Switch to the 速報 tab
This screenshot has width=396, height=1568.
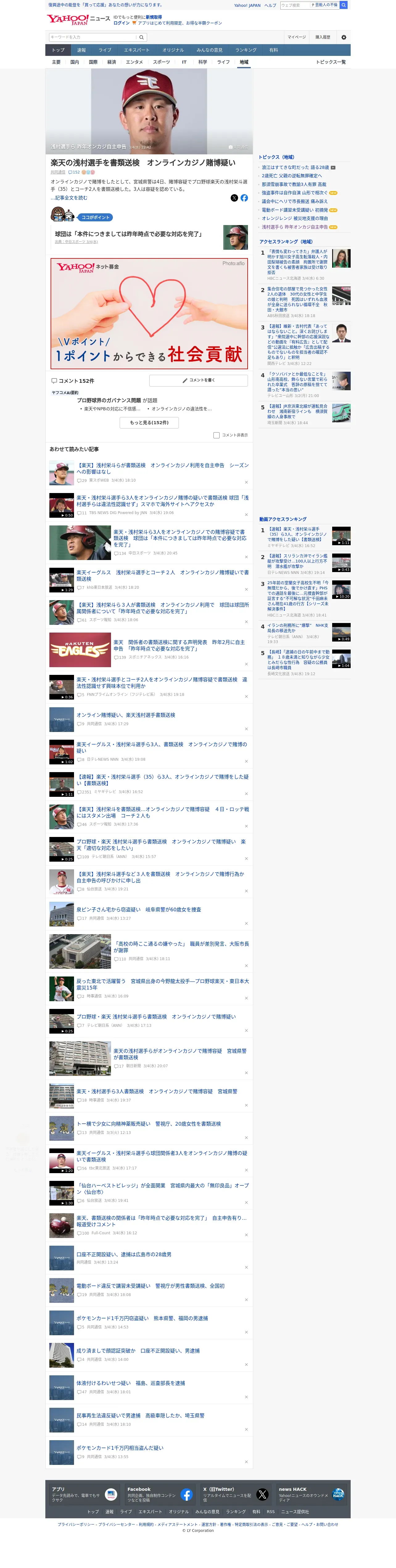pos(81,50)
